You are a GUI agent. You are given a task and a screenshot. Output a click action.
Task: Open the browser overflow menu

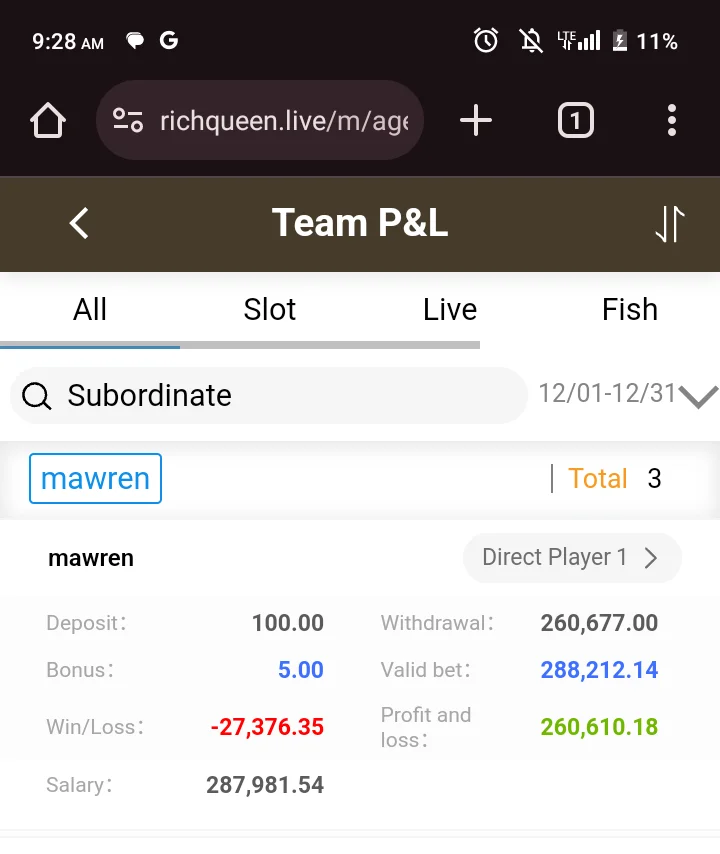click(x=671, y=121)
